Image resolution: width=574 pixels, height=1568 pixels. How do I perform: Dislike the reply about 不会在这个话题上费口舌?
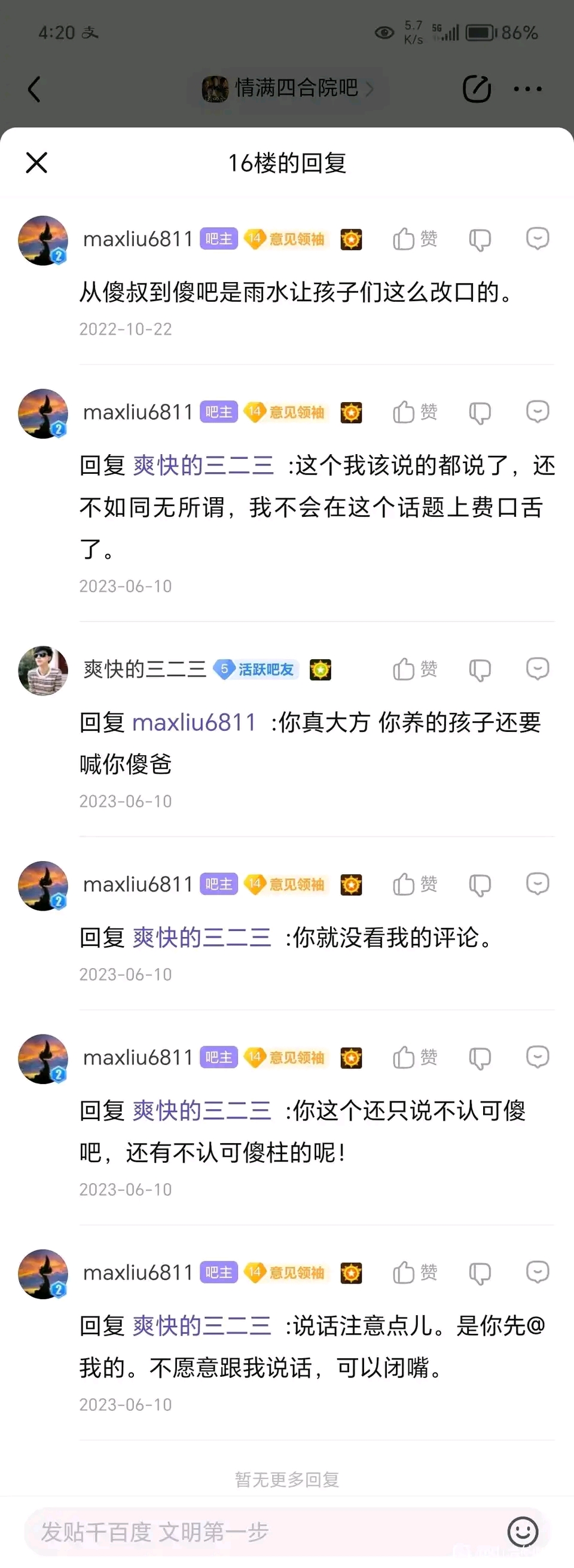[480, 413]
